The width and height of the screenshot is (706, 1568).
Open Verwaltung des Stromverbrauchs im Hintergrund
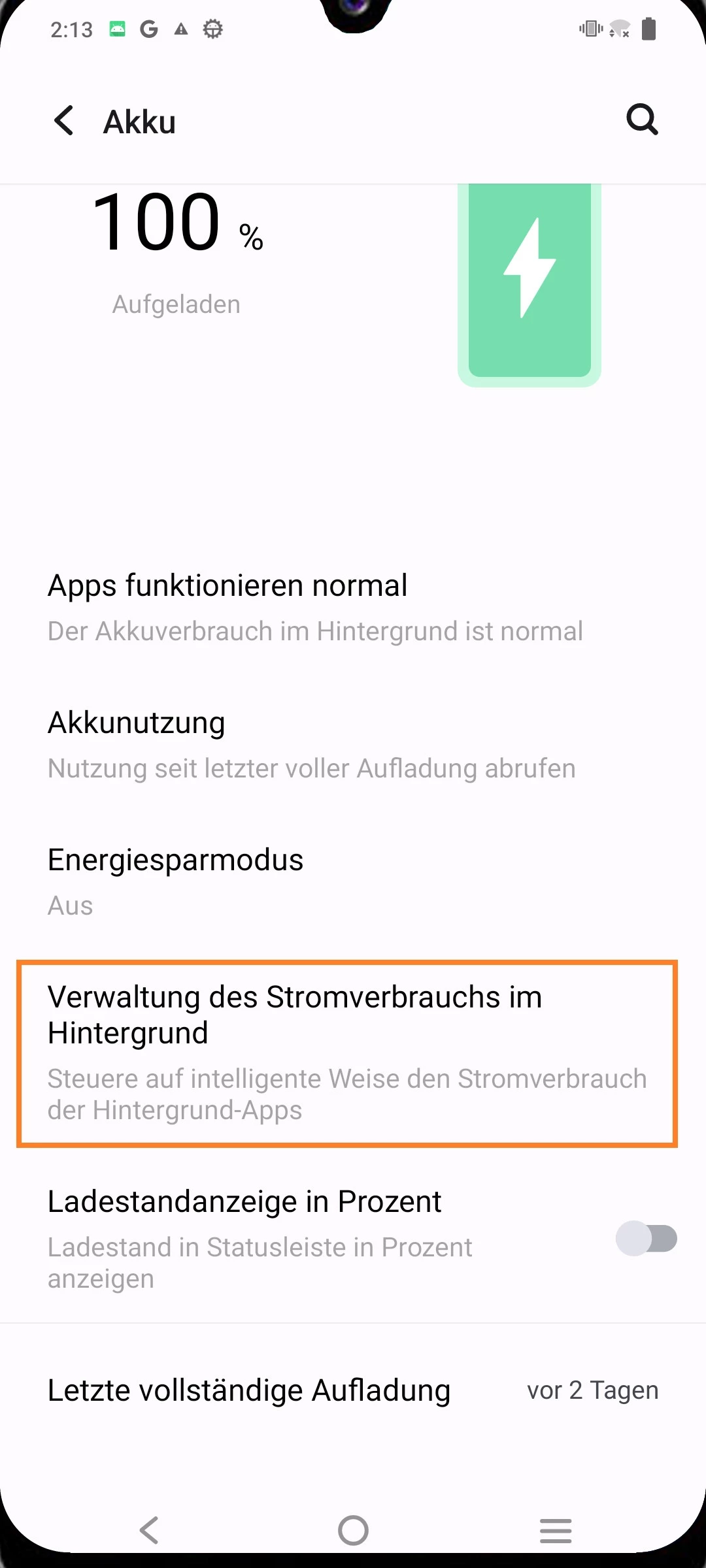coord(346,1053)
